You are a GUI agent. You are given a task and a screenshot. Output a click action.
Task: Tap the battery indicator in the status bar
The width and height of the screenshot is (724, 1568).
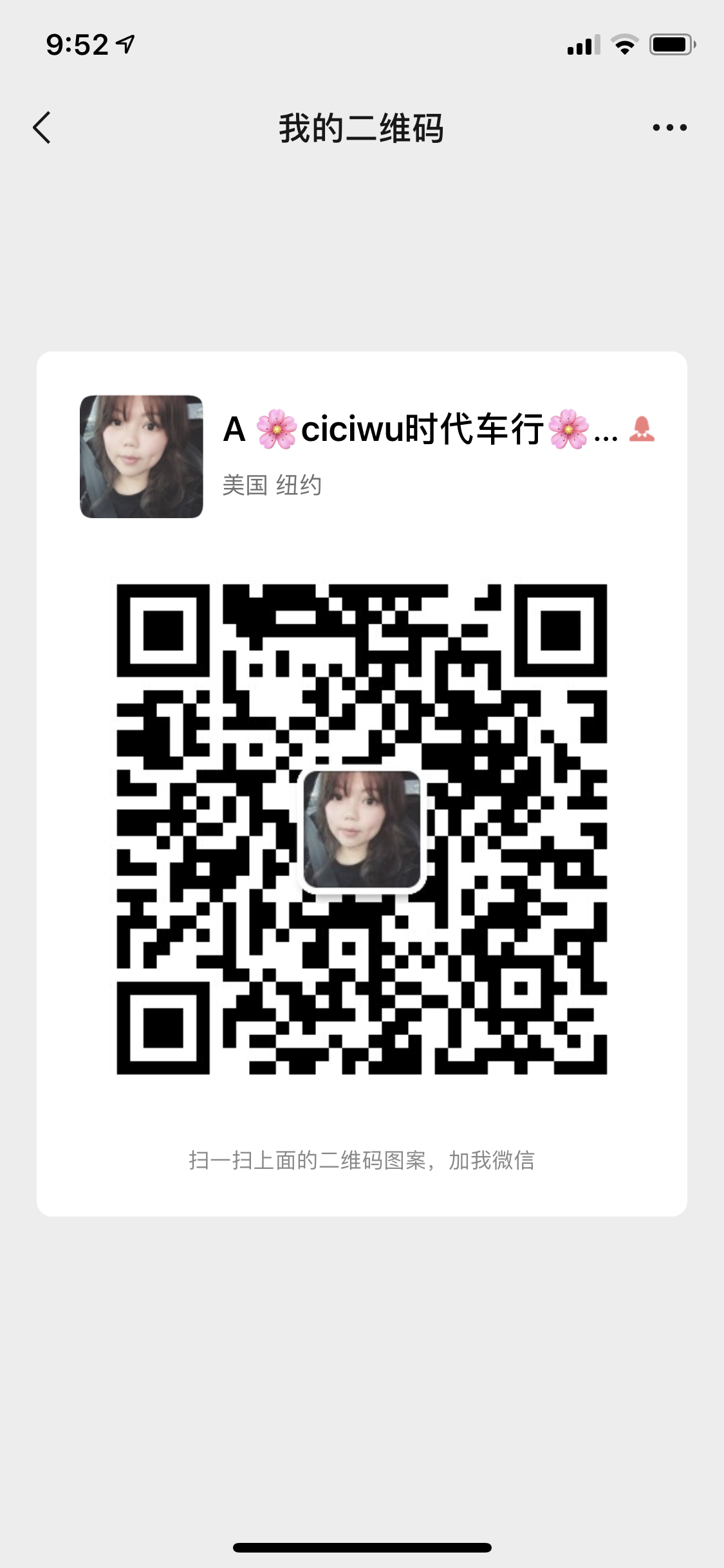670,44
